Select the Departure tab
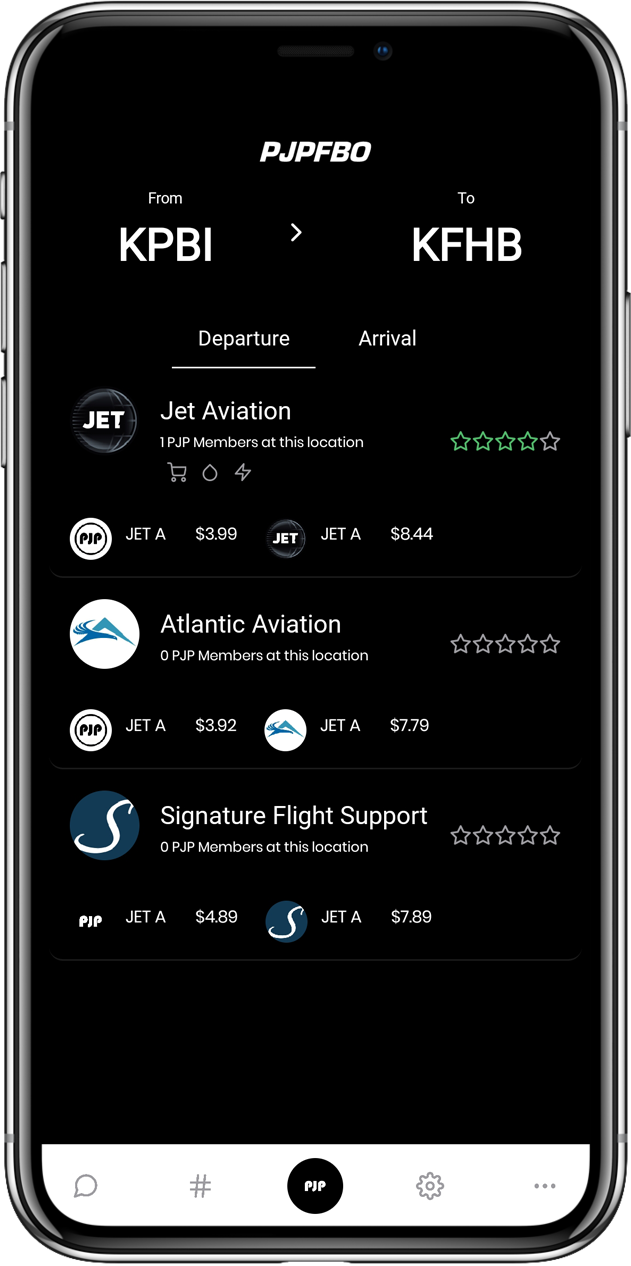 point(244,339)
